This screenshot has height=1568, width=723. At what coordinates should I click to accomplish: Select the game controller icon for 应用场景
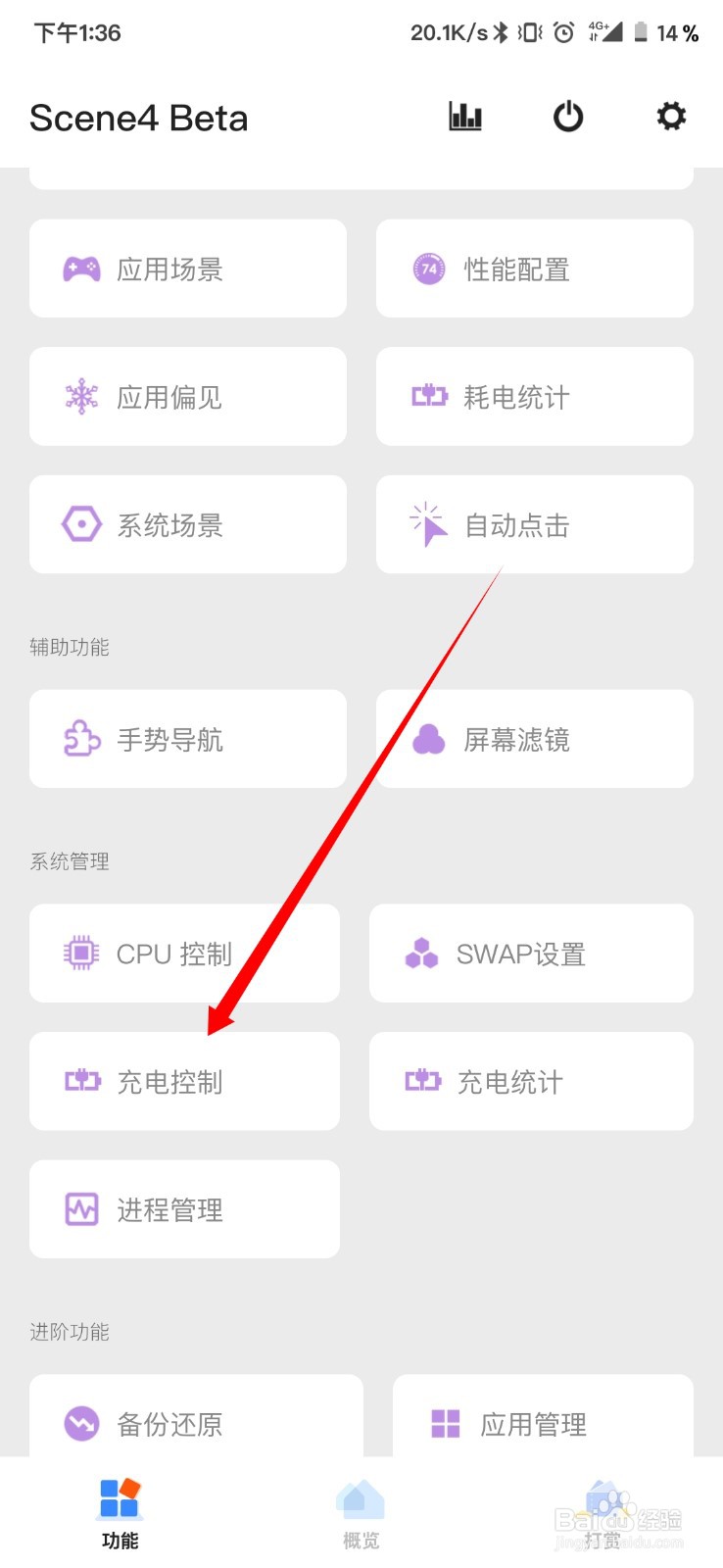81,269
